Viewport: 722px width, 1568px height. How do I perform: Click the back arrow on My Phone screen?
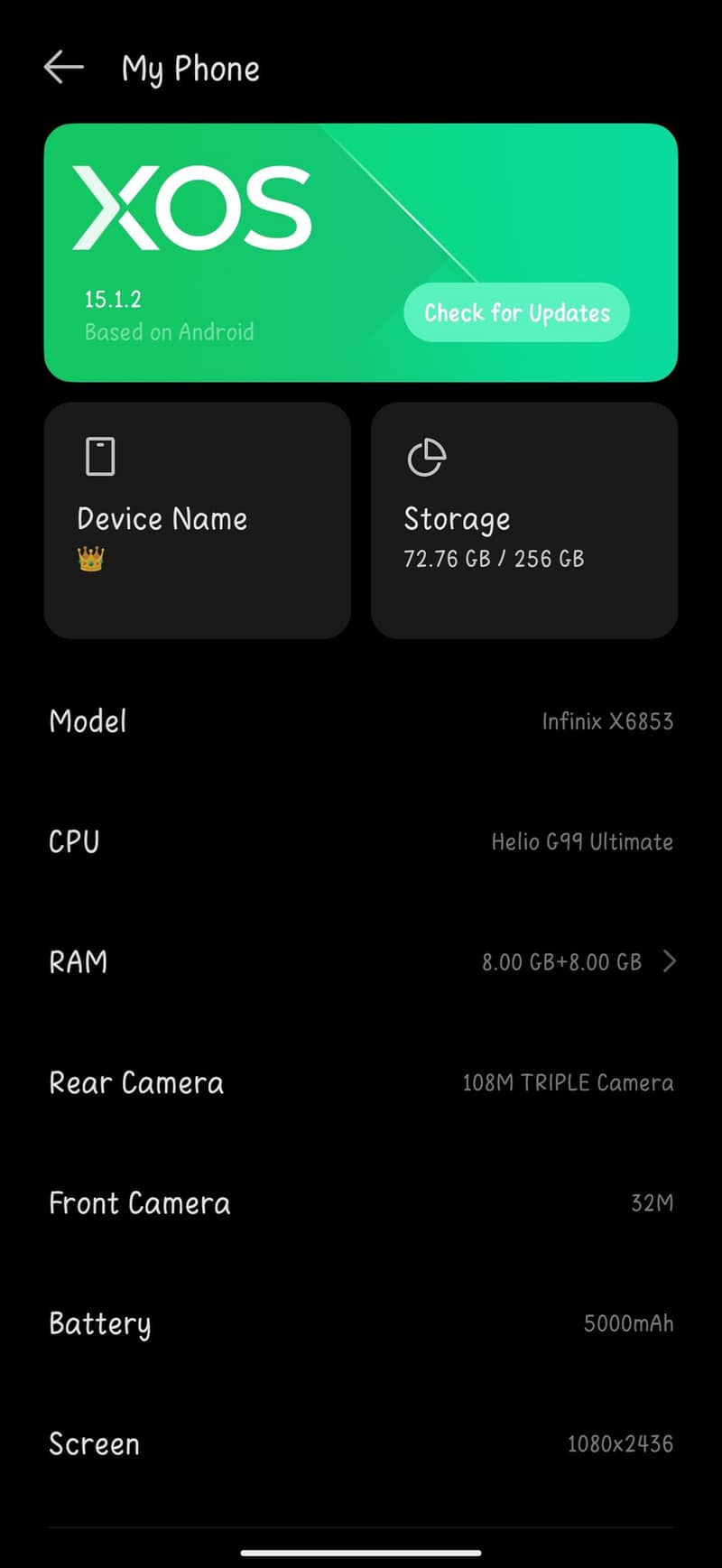tap(62, 67)
